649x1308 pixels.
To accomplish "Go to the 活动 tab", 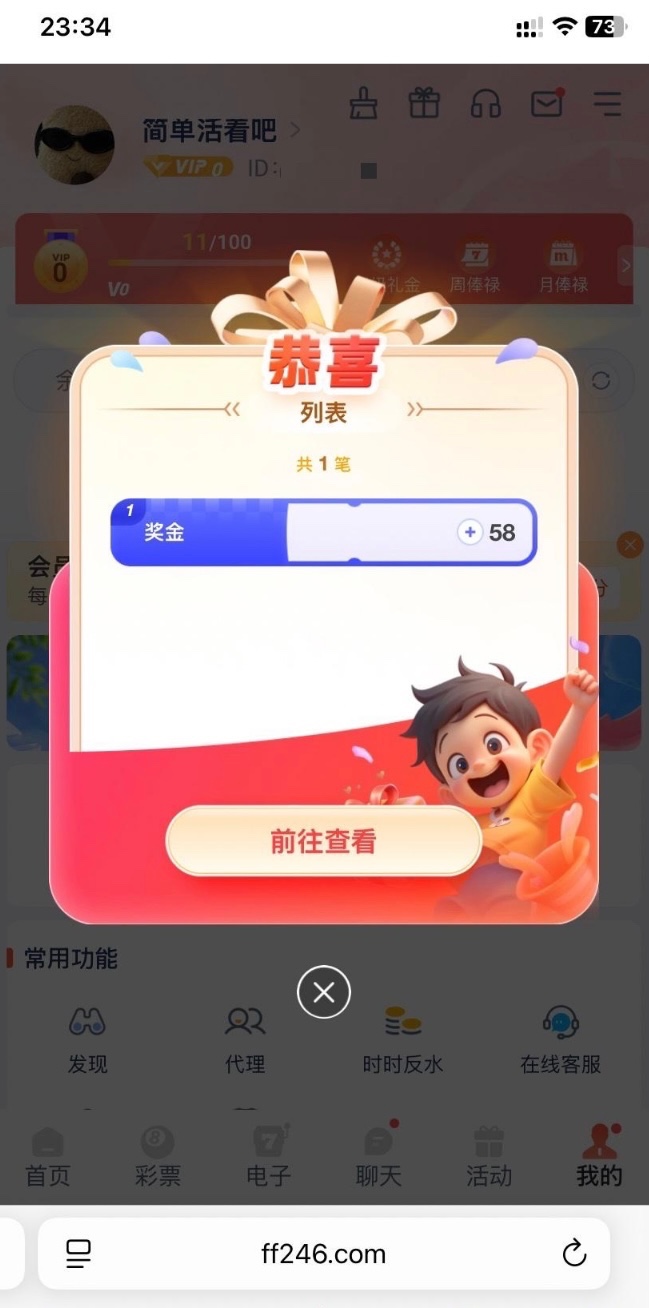I will [x=488, y=1158].
